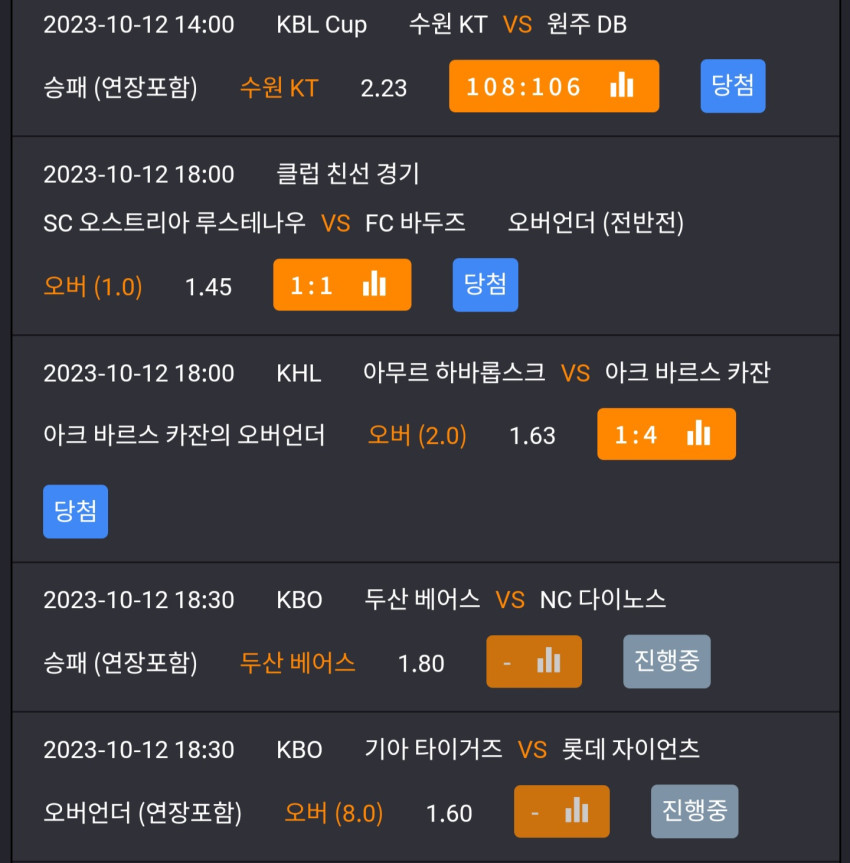The height and width of the screenshot is (863, 850).
Task: Tap 당첨 badge on the KHL bet
Action: (75, 511)
